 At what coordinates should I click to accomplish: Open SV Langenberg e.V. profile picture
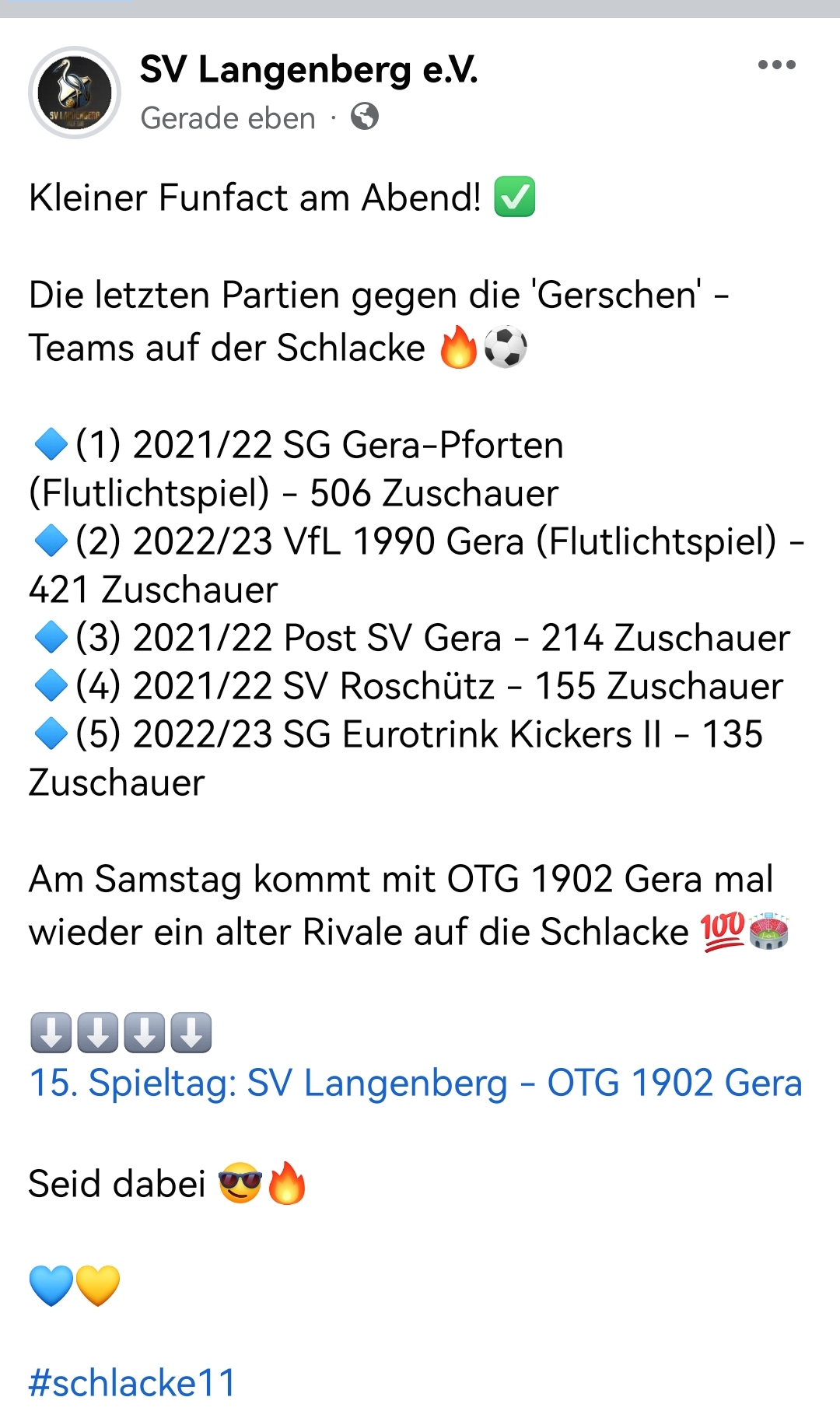[75, 93]
